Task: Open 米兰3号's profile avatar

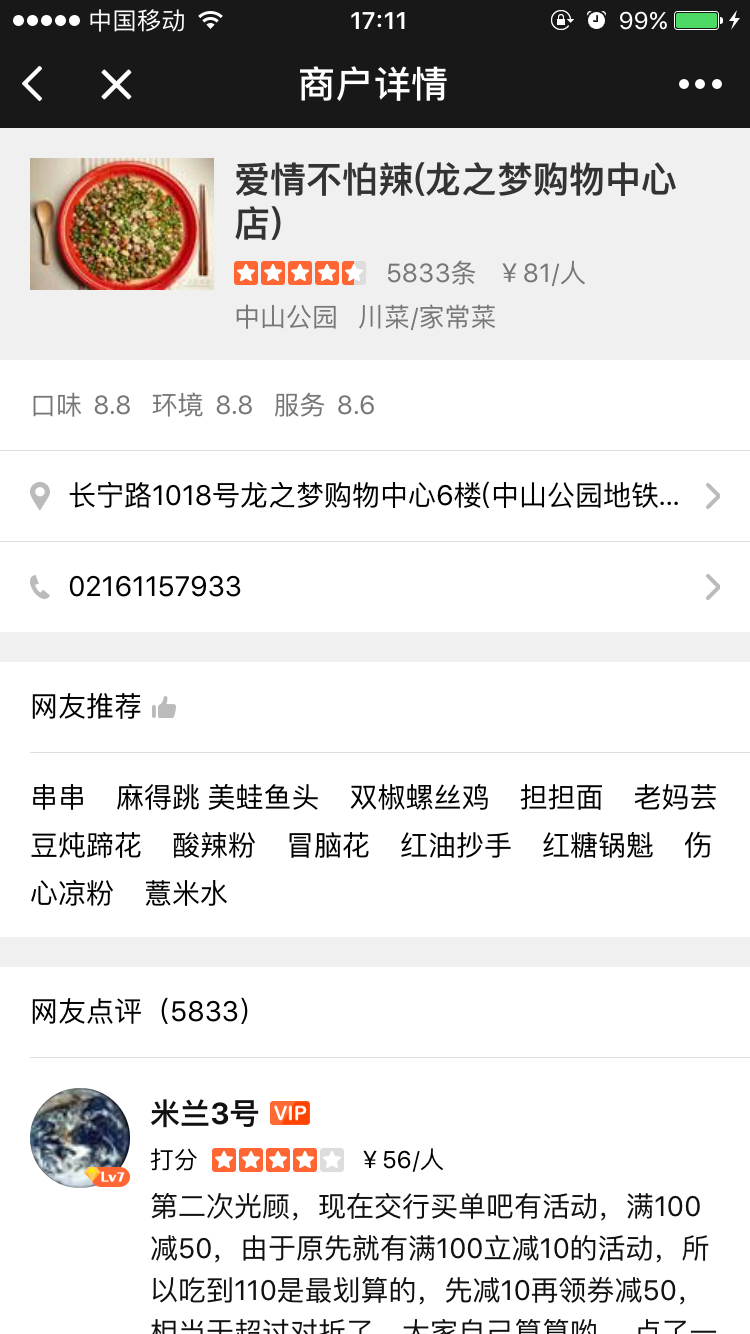Action: point(80,1138)
